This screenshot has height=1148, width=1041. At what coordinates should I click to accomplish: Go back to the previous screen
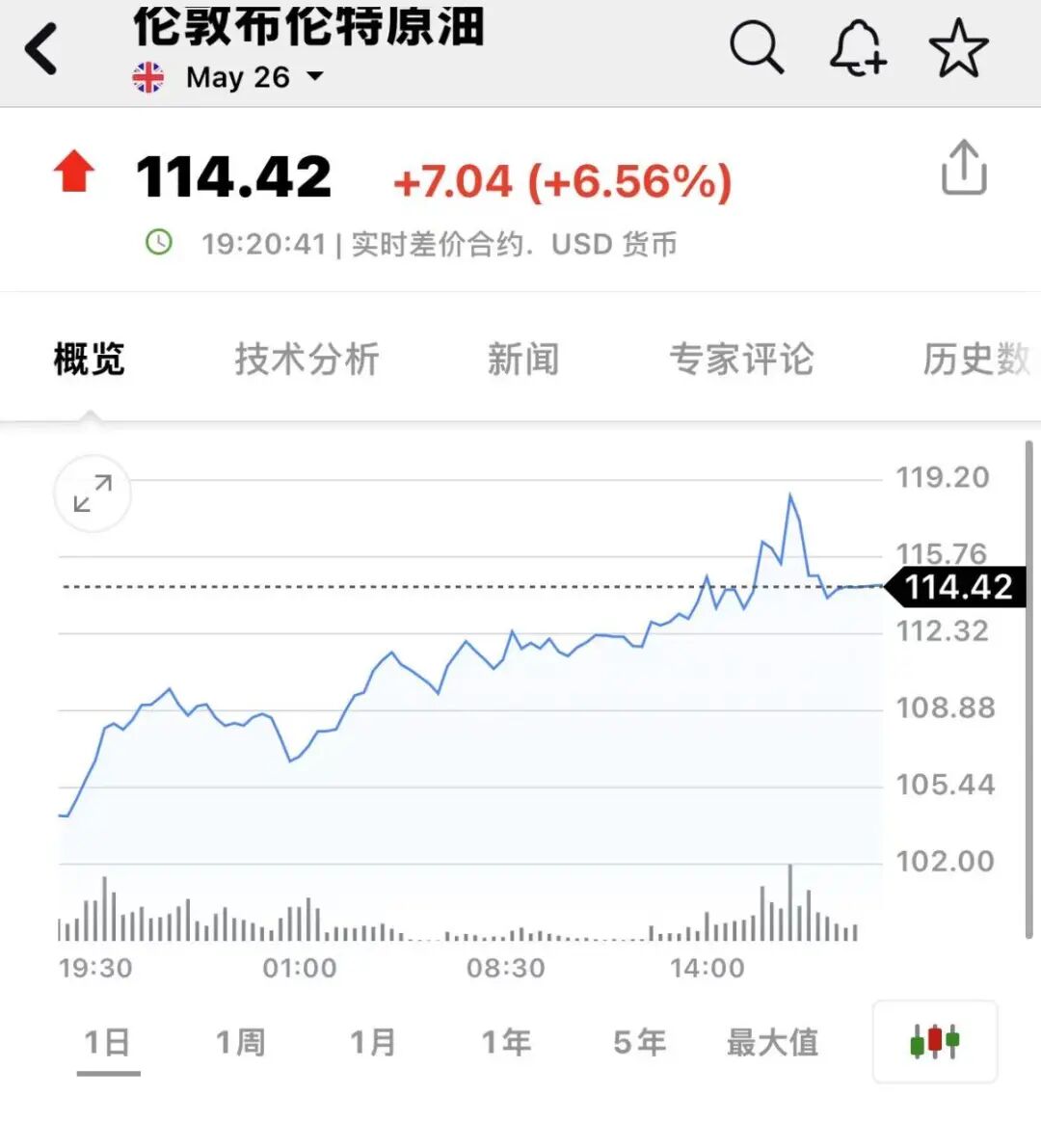(42, 48)
